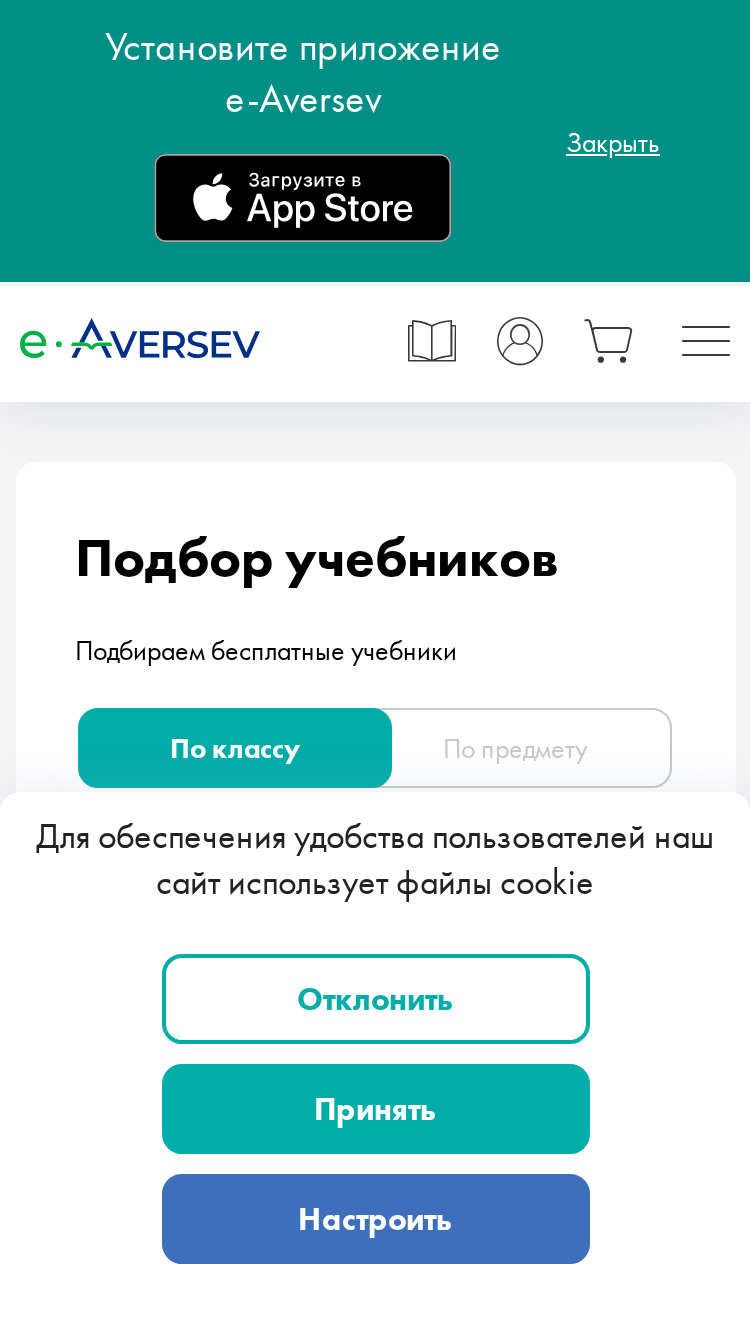
Task: Open the hamburger menu
Action: 706,341
